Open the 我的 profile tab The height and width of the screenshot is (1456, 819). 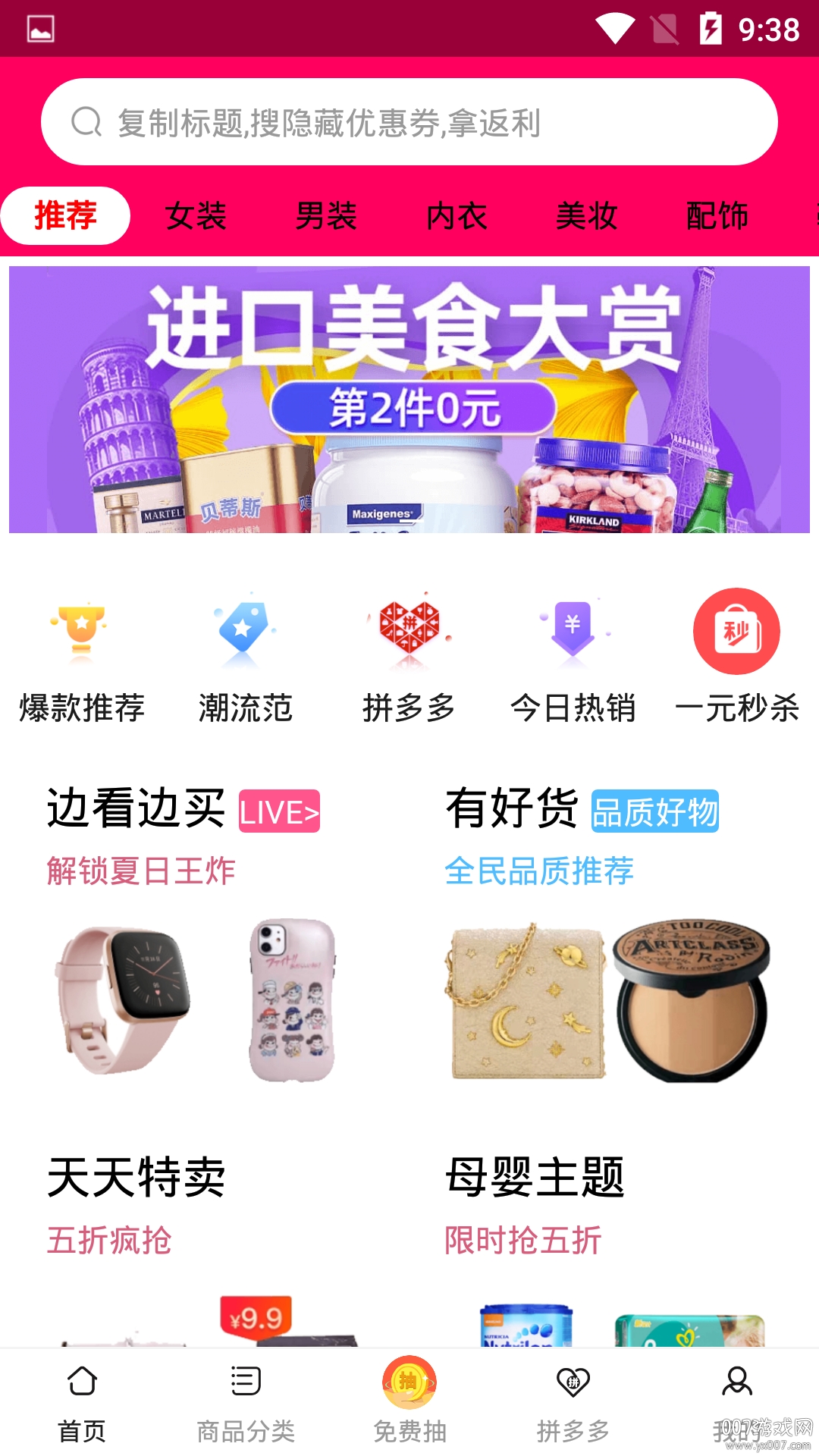(x=737, y=1401)
